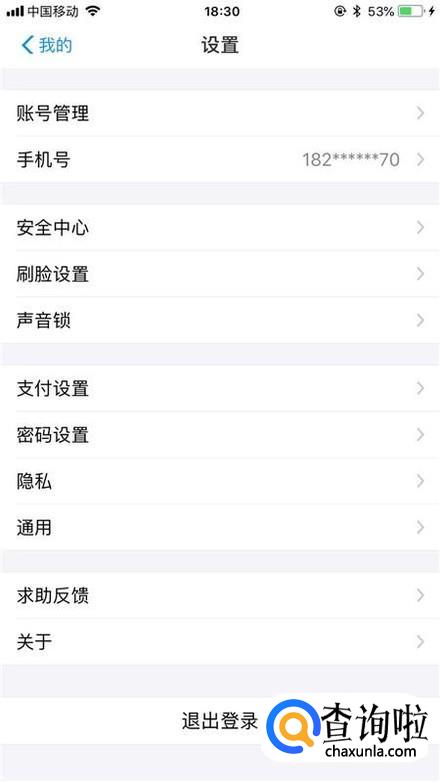The image size is (440, 782).
Task: Open 声音锁 settings
Action: 220,320
